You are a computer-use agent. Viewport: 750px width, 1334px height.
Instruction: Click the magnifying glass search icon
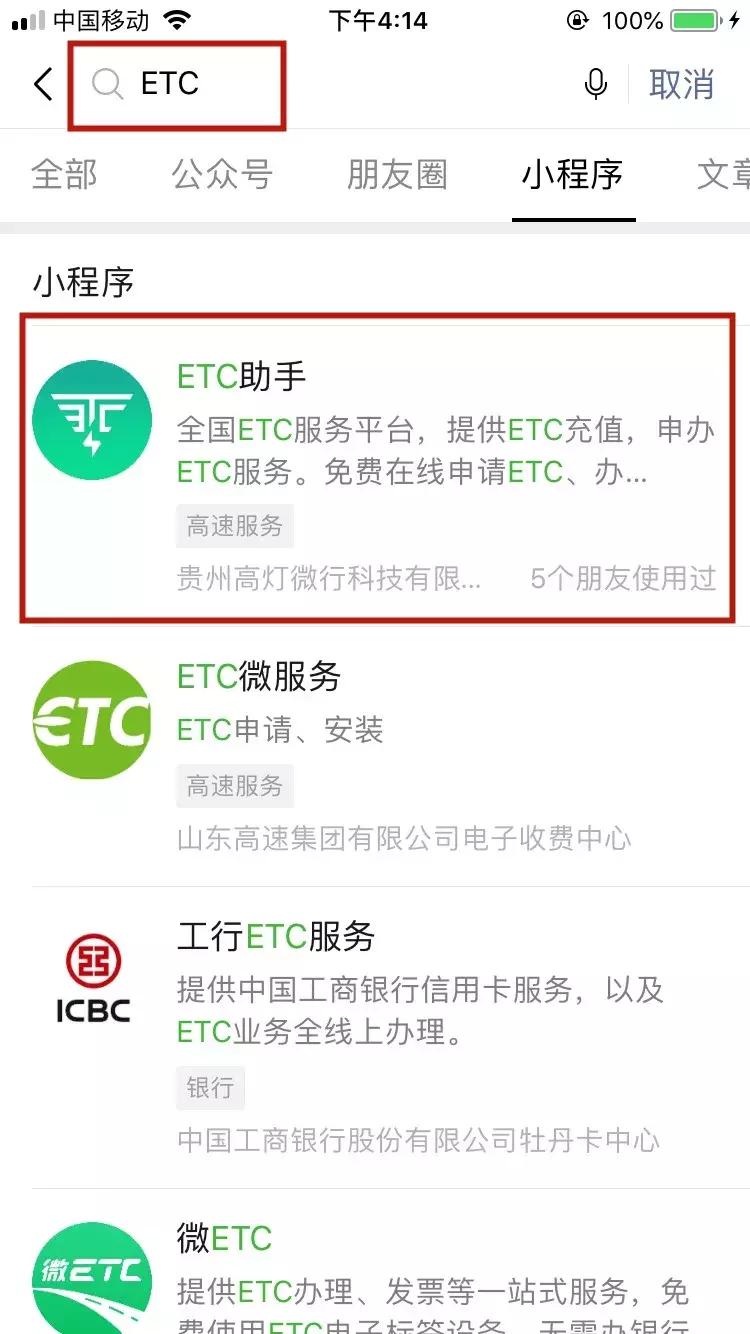[107, 84]
